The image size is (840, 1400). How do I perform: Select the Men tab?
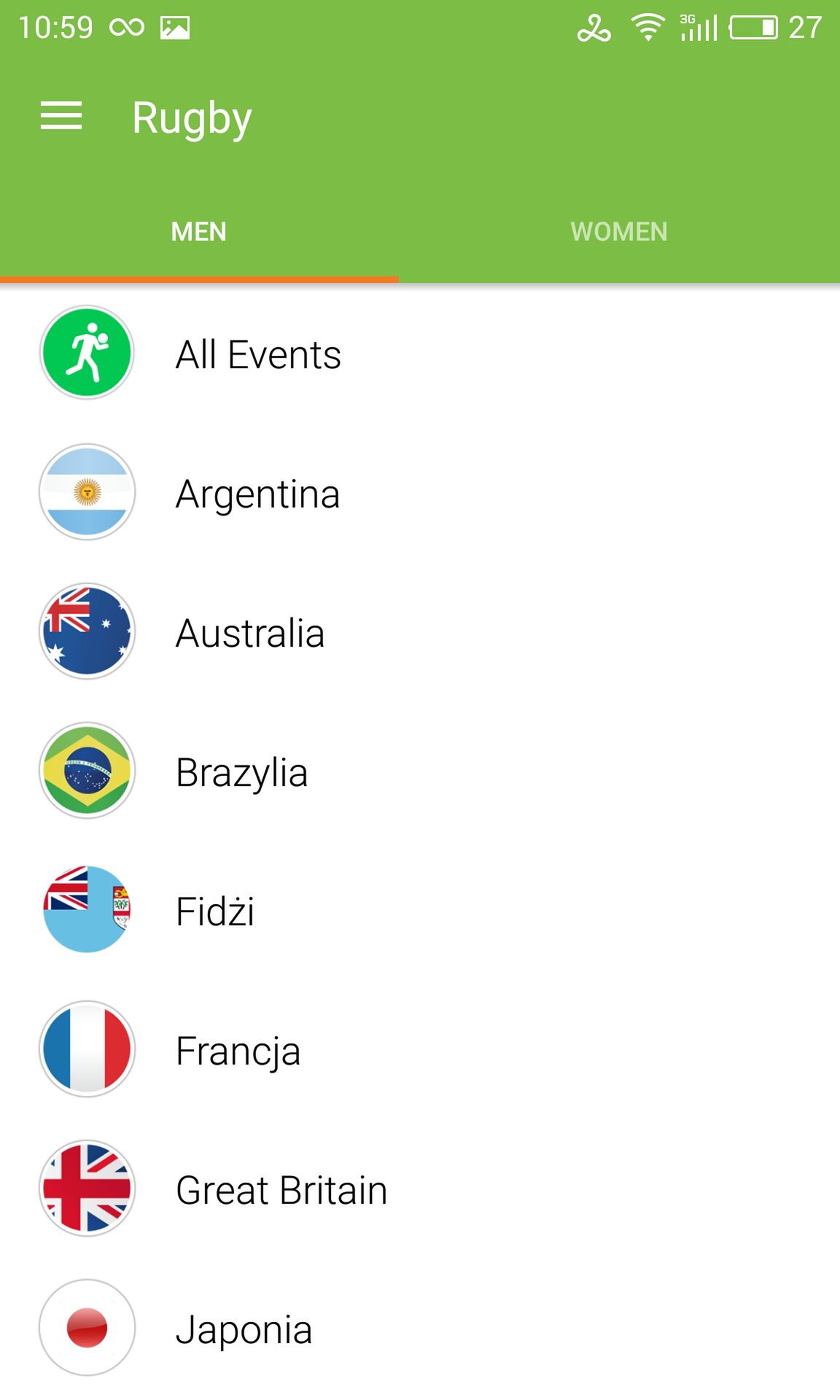tap(199, 232)
